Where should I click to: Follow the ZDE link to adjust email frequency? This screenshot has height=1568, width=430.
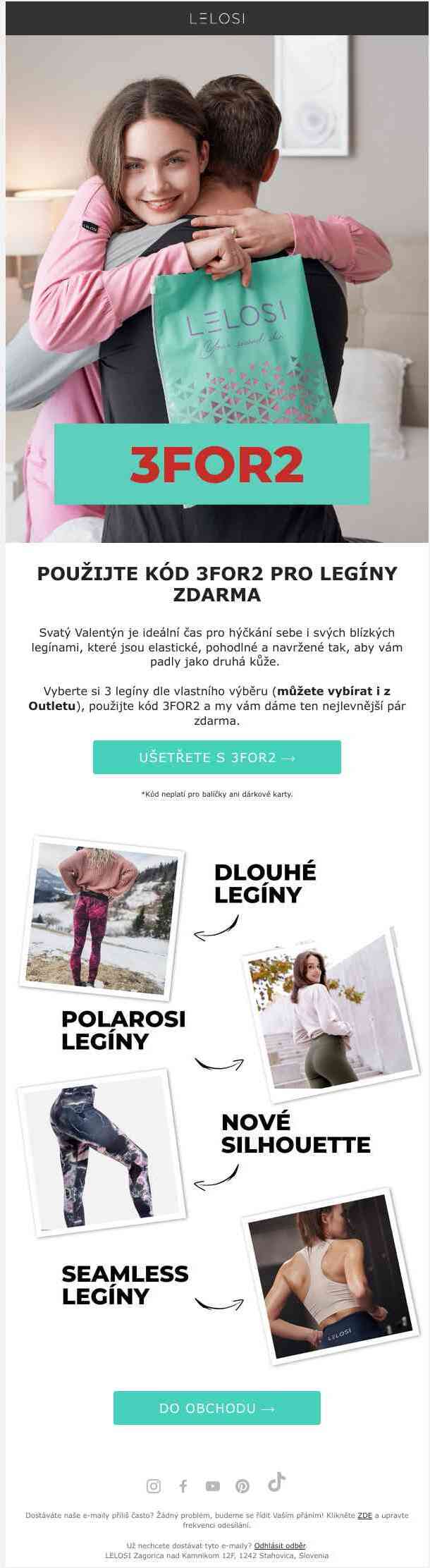tap(364, 1515)
